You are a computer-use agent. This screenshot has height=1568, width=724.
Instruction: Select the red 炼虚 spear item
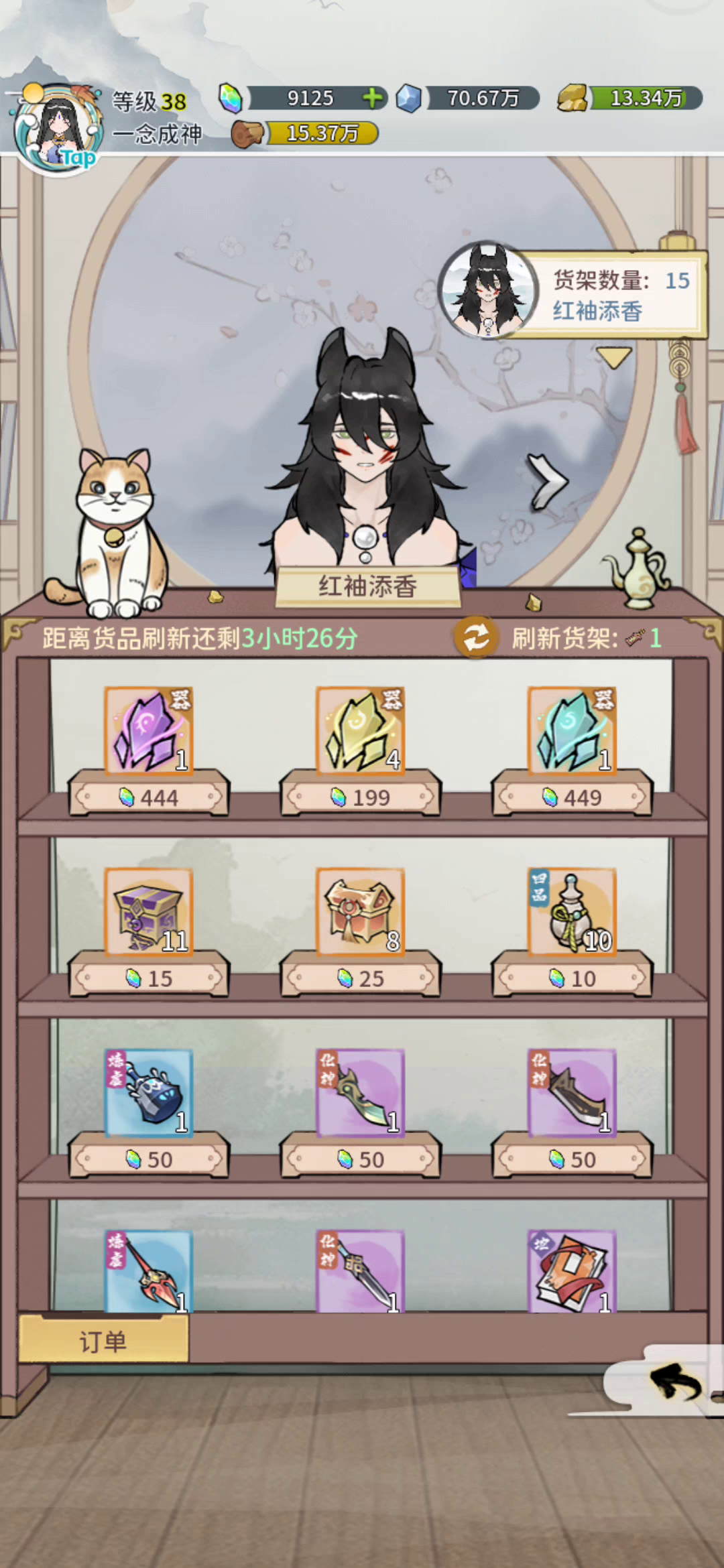coord(149,1271)
